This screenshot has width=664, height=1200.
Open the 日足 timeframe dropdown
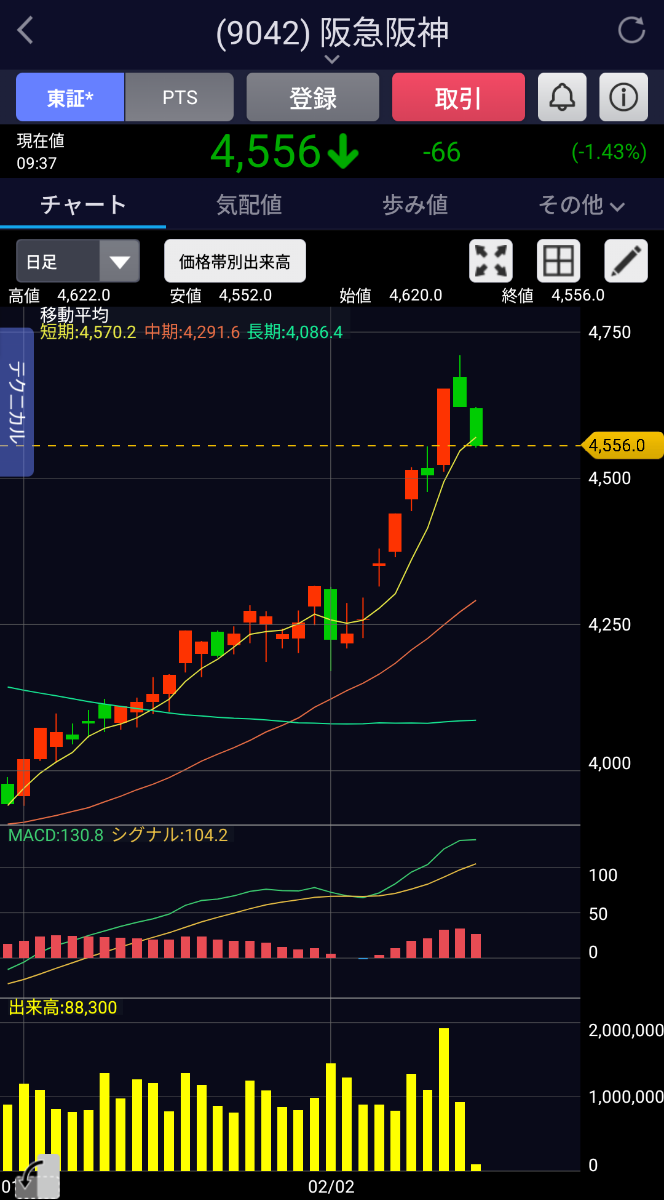pyautogui.click(x=77, y=262)
